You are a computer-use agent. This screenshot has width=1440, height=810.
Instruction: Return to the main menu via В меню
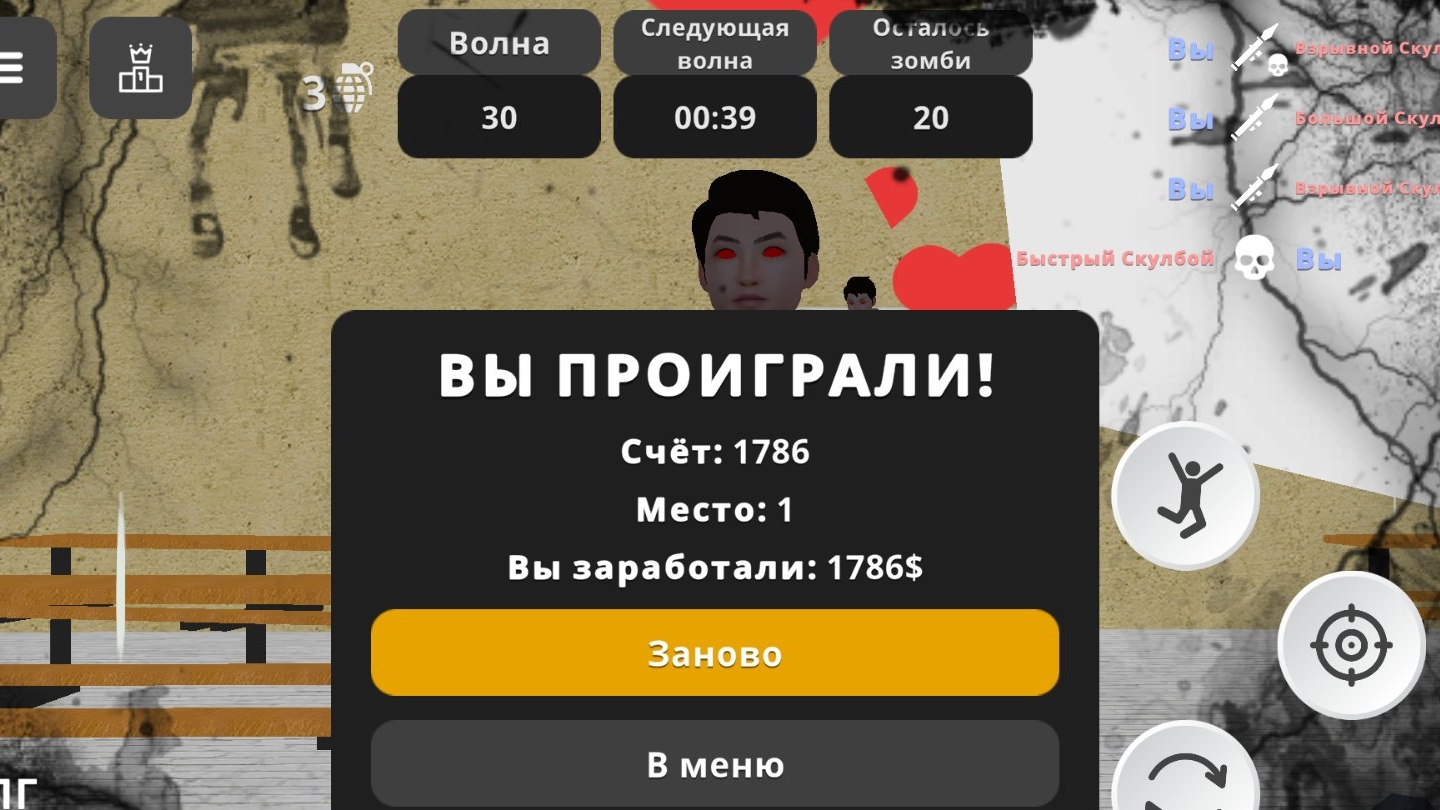714,764
